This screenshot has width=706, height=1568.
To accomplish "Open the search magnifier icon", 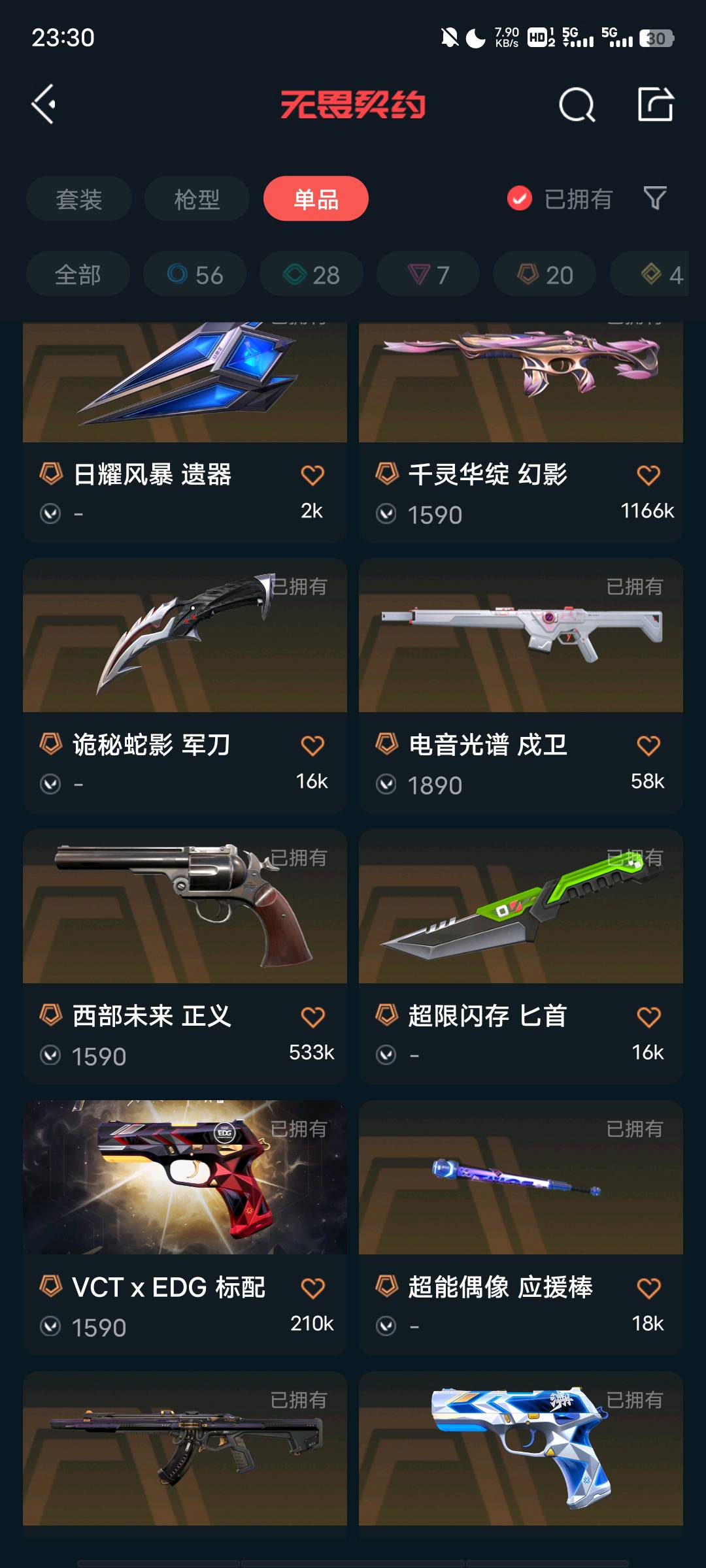I will (577, 105).
